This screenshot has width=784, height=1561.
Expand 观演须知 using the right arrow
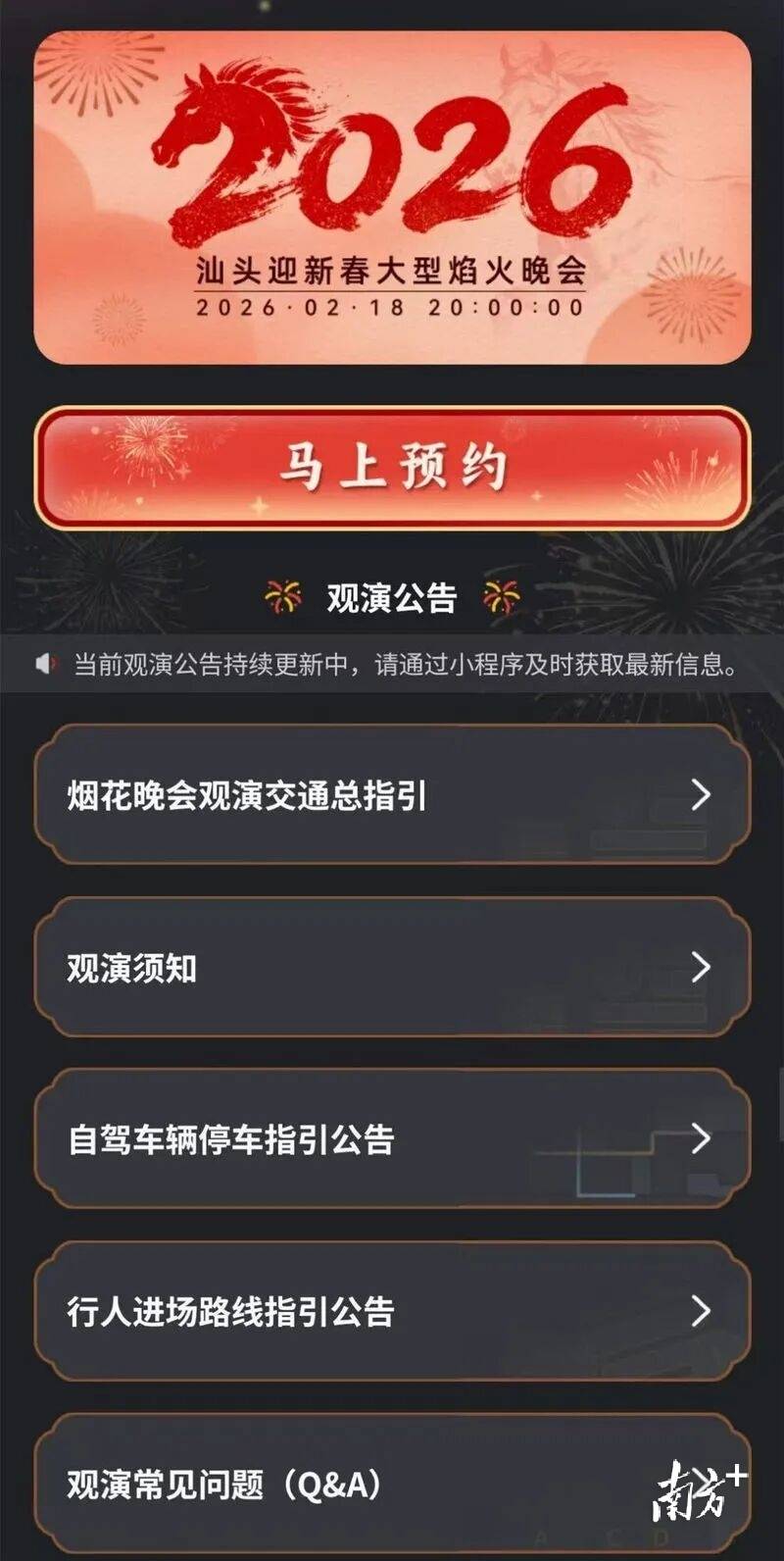point(701,969)
